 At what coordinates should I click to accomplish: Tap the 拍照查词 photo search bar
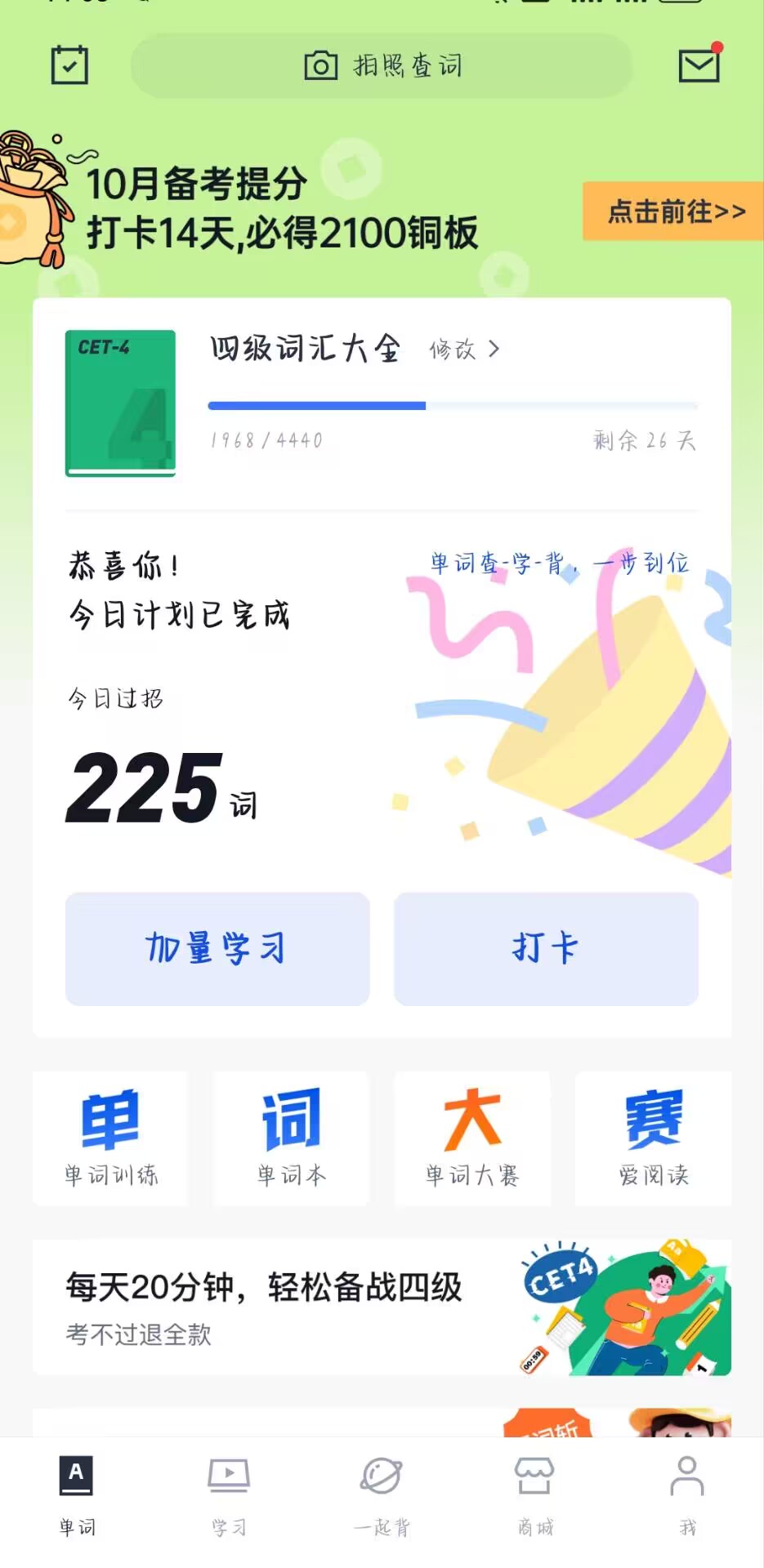382,65
